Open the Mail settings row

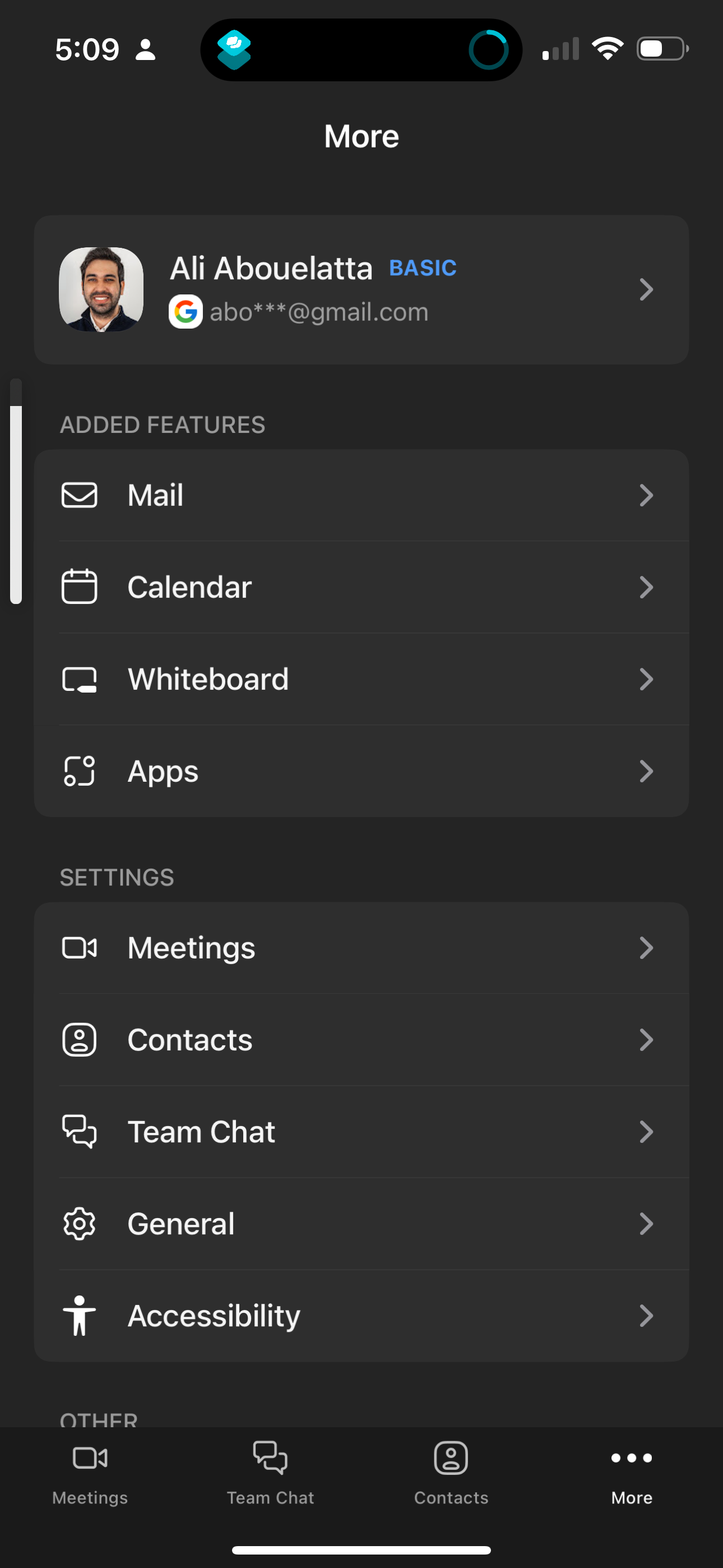point(361,495)
